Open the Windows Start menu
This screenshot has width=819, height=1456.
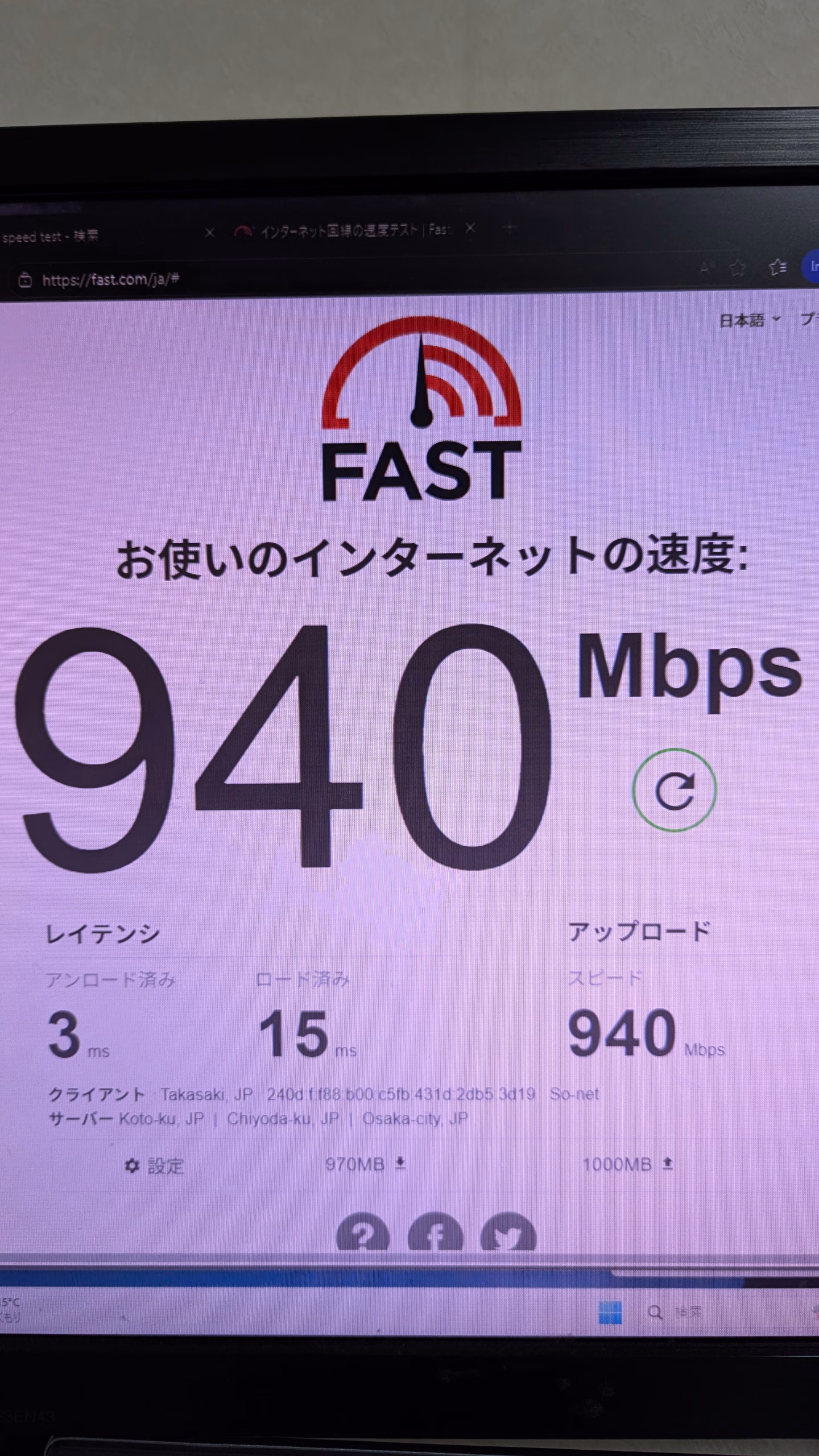610,1313
